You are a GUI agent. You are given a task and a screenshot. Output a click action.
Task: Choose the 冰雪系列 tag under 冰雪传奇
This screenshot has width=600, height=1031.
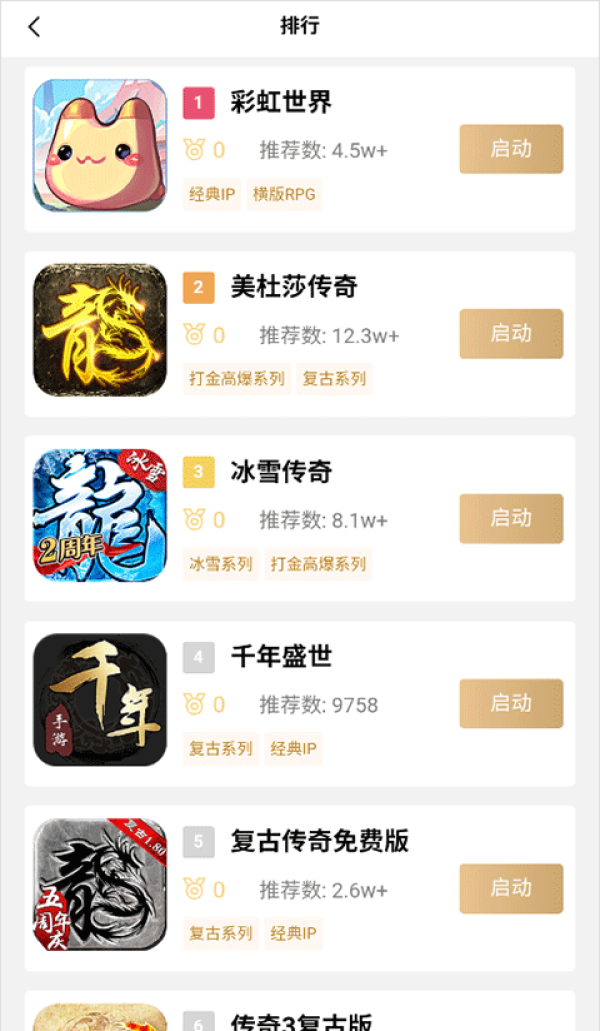220,564
